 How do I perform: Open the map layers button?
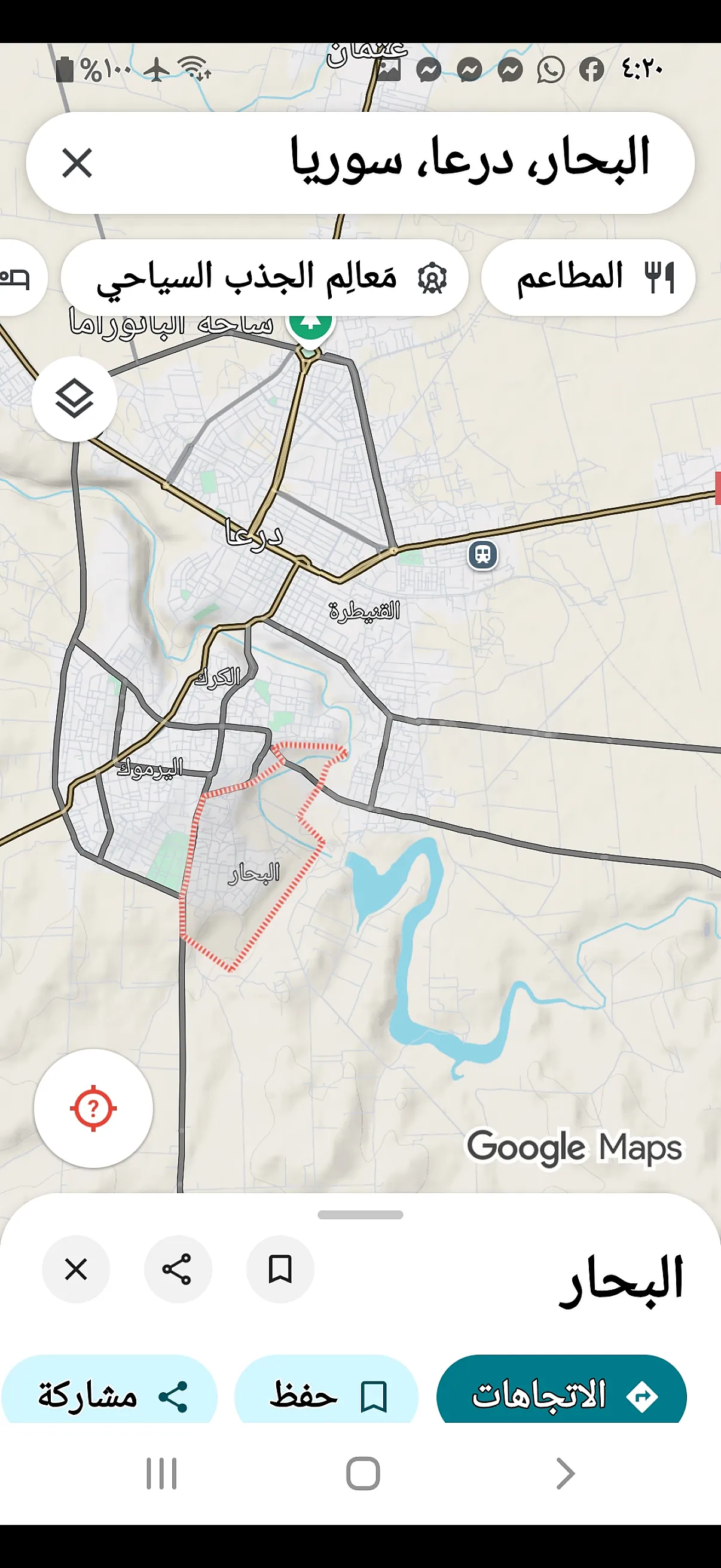click(x=74, y=399)
